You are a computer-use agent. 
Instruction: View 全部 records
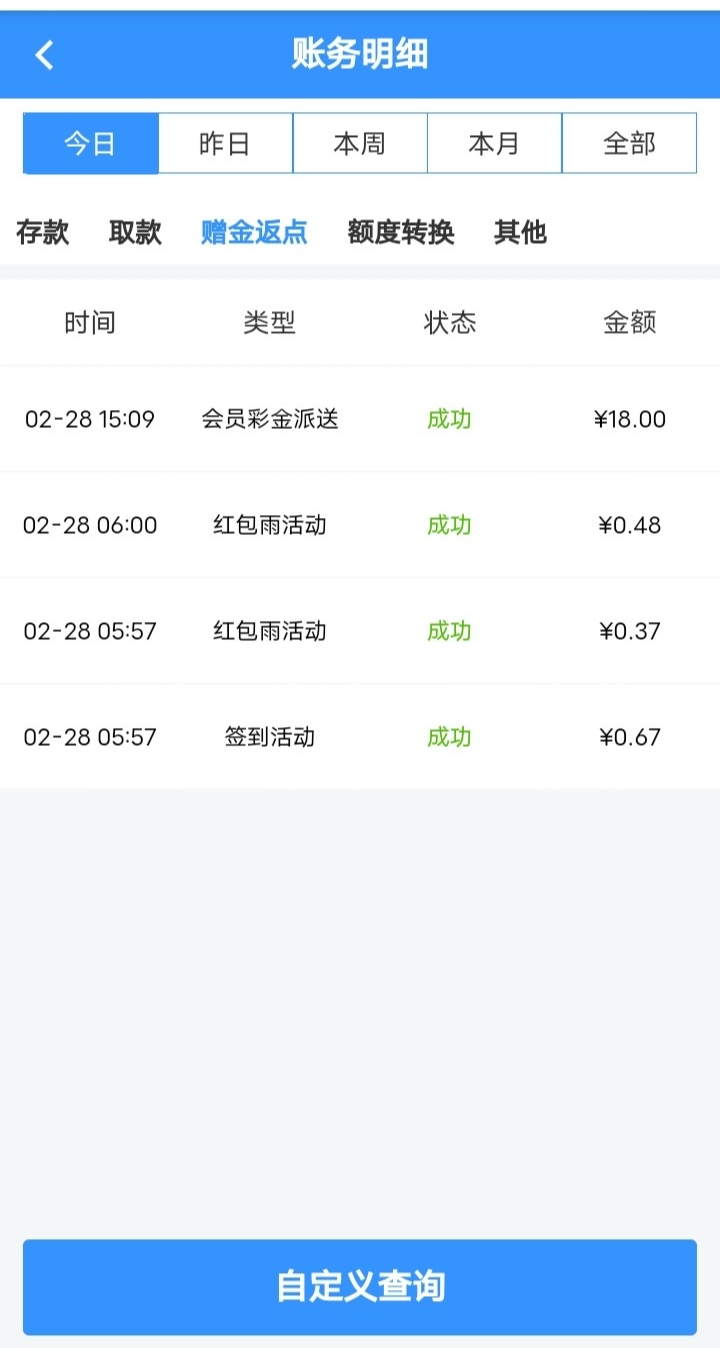629,144
